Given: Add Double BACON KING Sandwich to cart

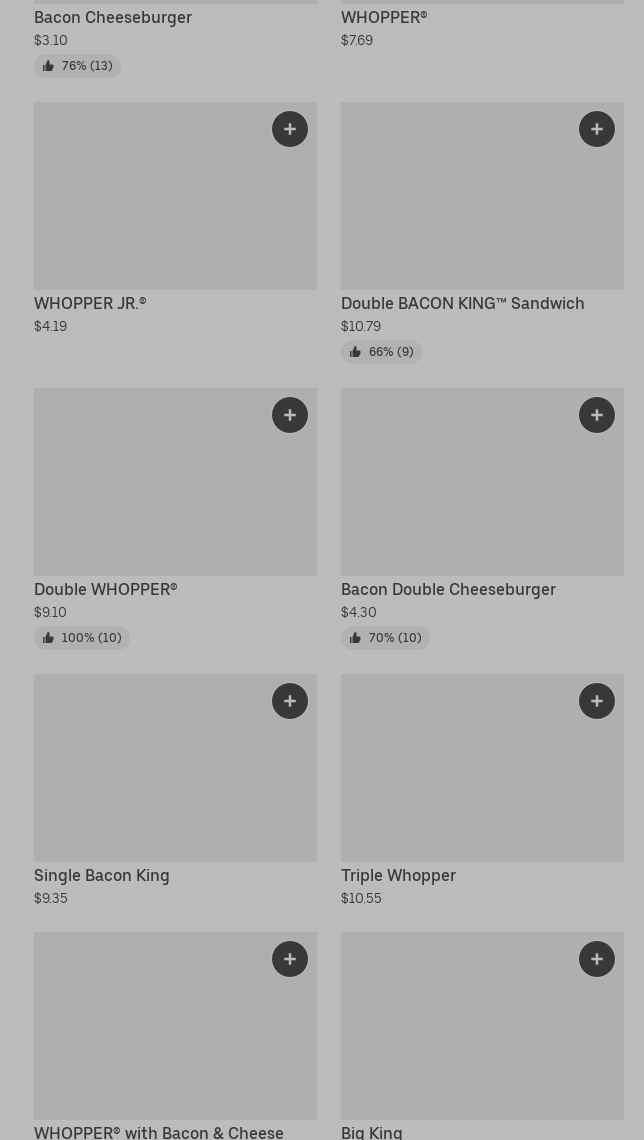Looking at the screenshot, I should pos(597,129).
